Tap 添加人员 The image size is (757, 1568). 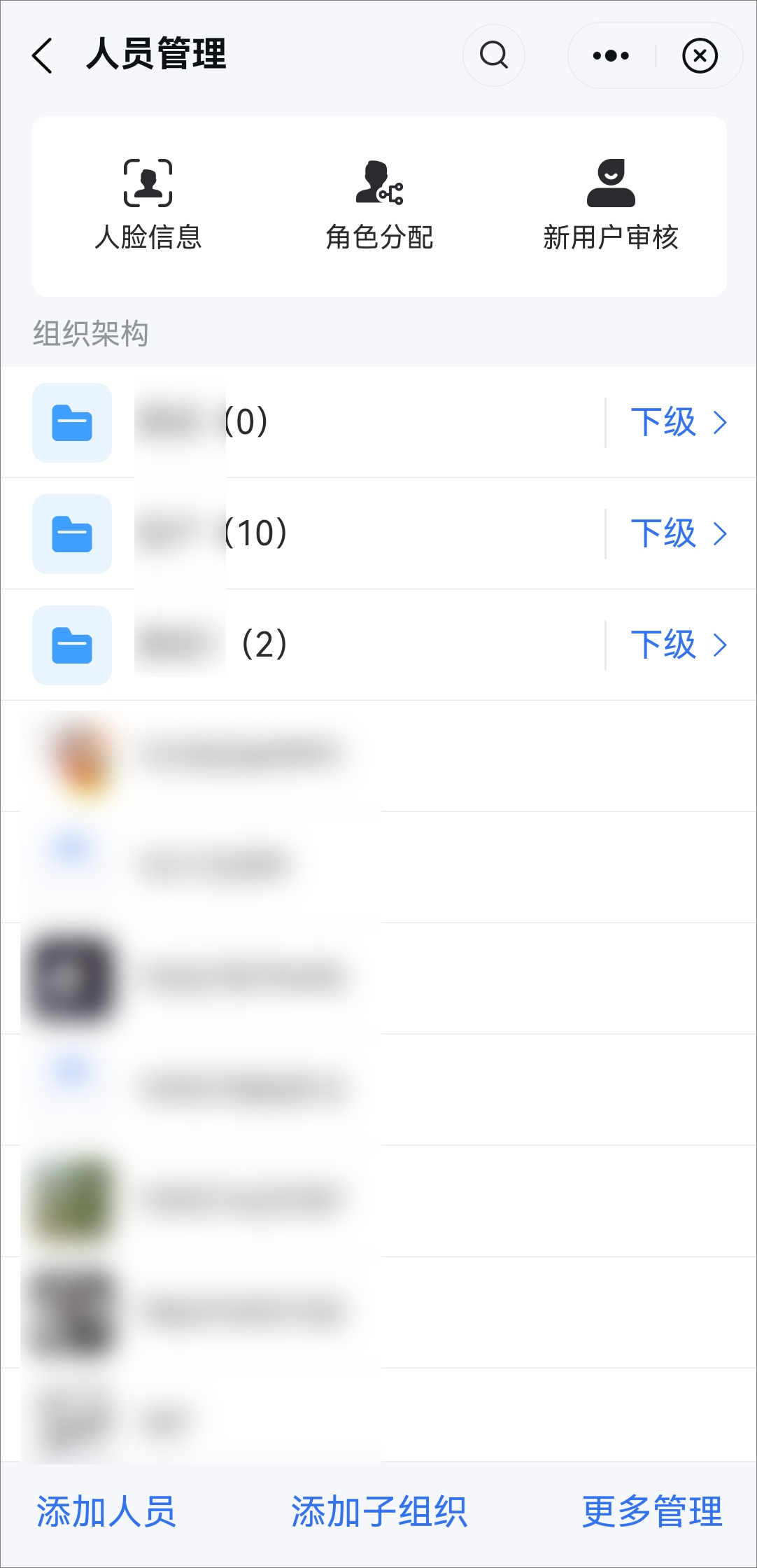[x=106, y=1511]
